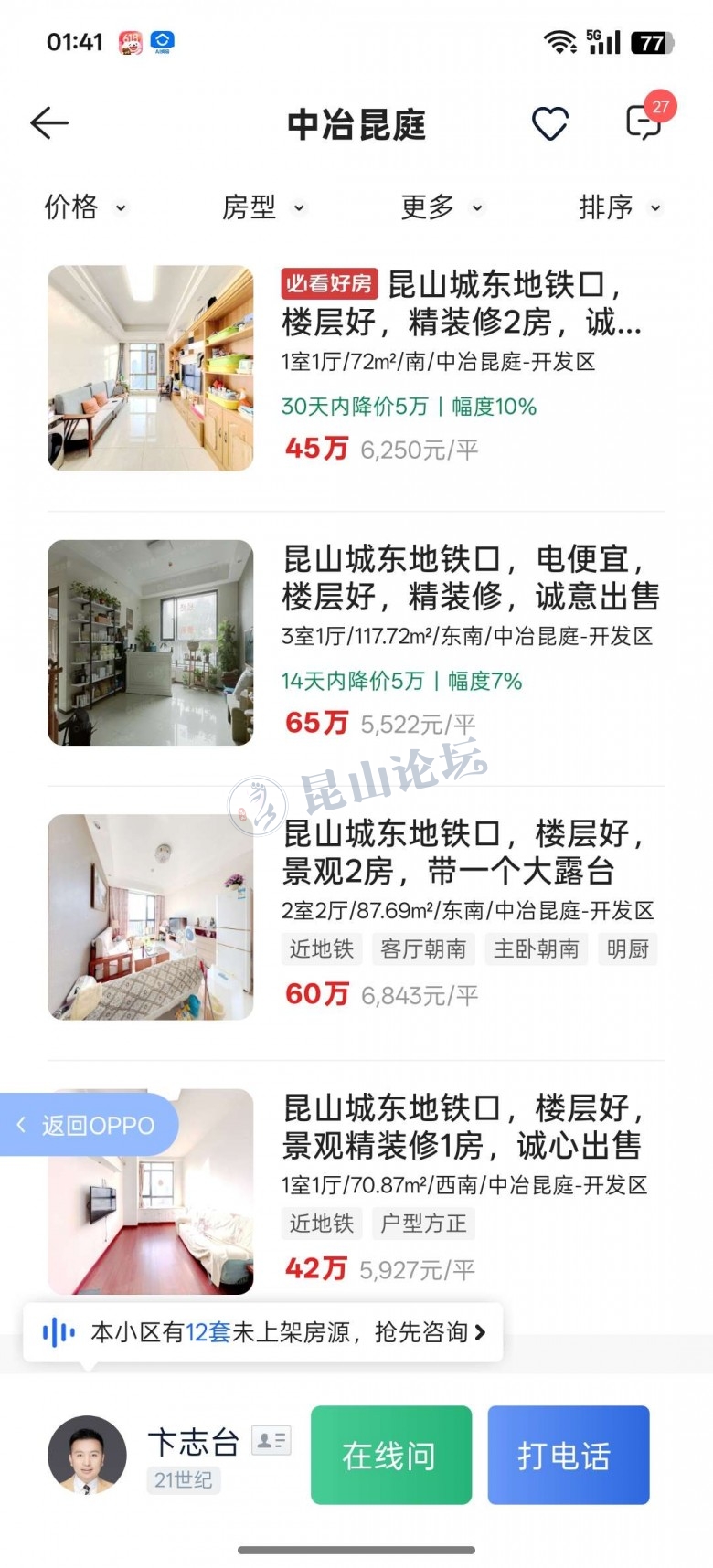The image size is (713, 1568).
Task: Open the 排序 sort menu
Action: tap(619, 207)
